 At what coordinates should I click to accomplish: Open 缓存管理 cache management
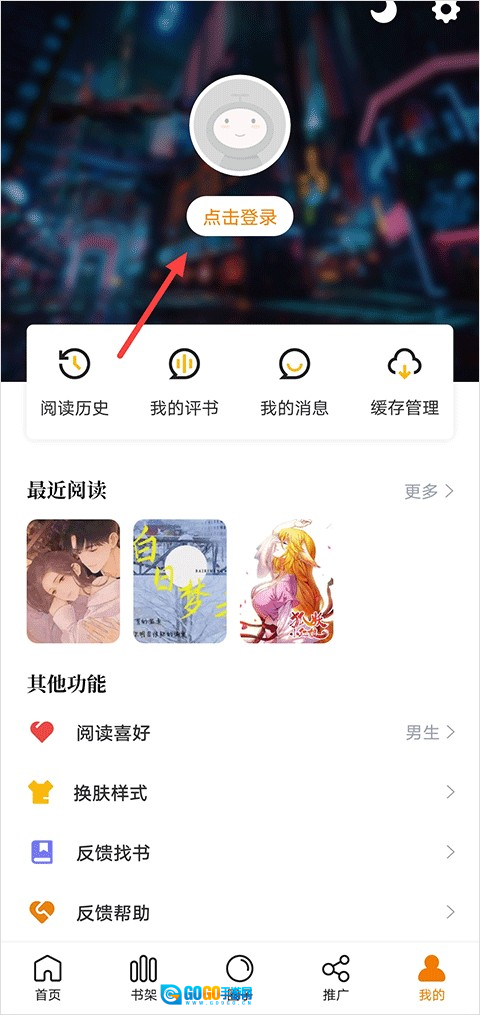pos(405,382)
